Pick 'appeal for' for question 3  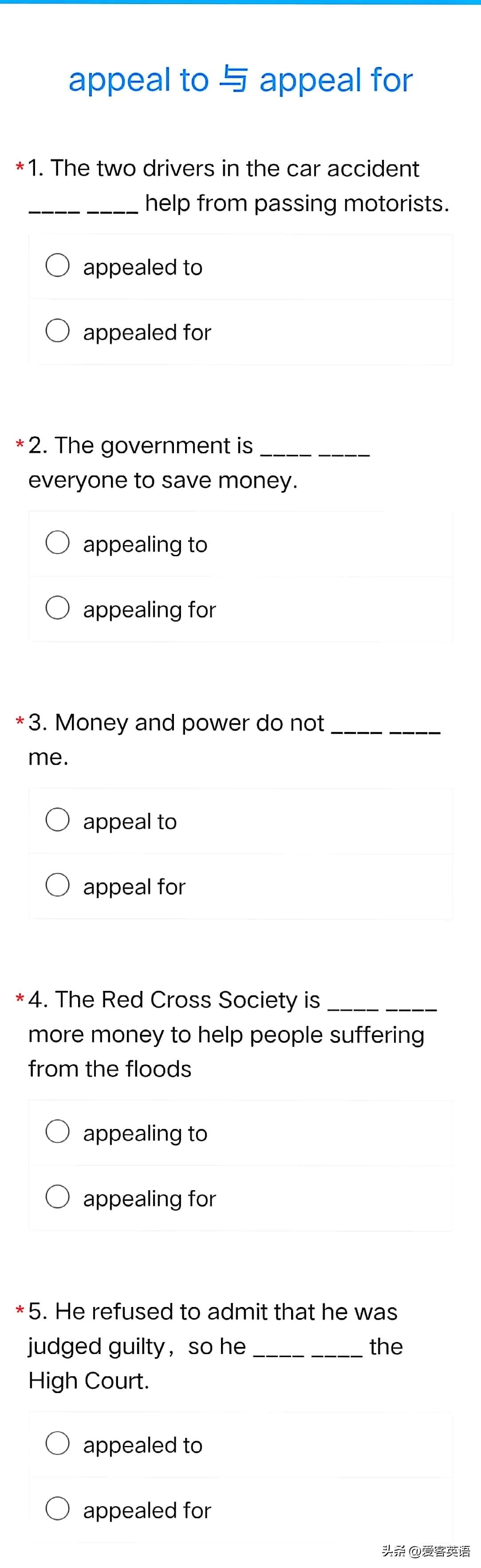coord(58,885)
